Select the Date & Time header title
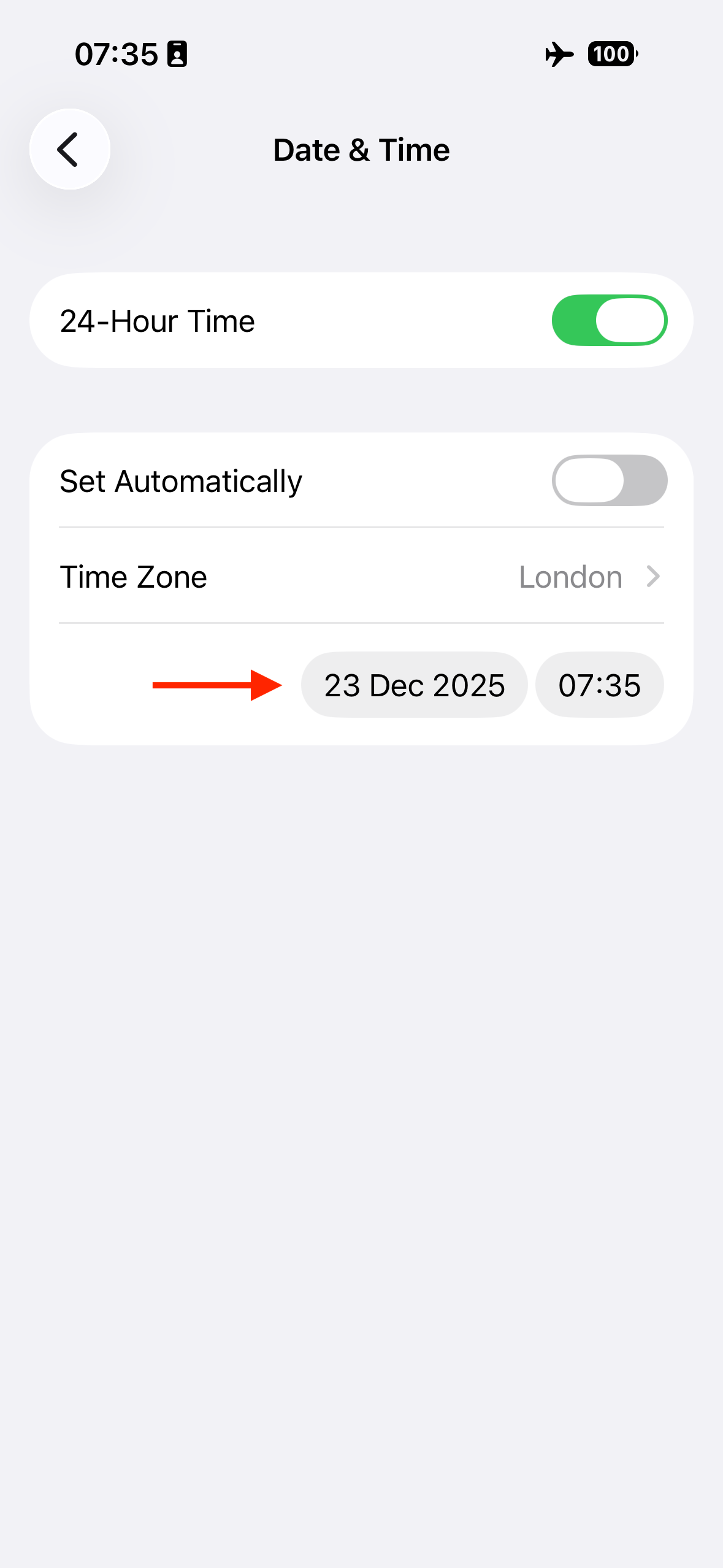723x1568 pixels. pyautogui.click(x=361, y=149)
